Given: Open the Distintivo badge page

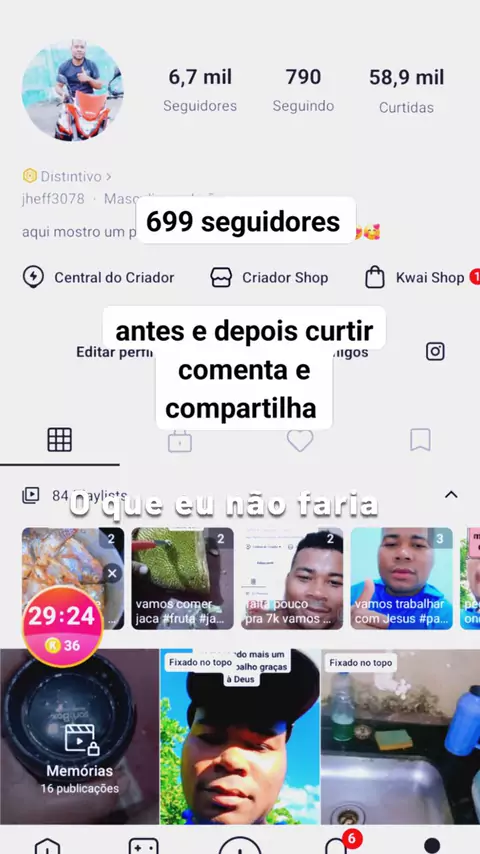Looking at the screenshot, I should click(x=67, y=176).
